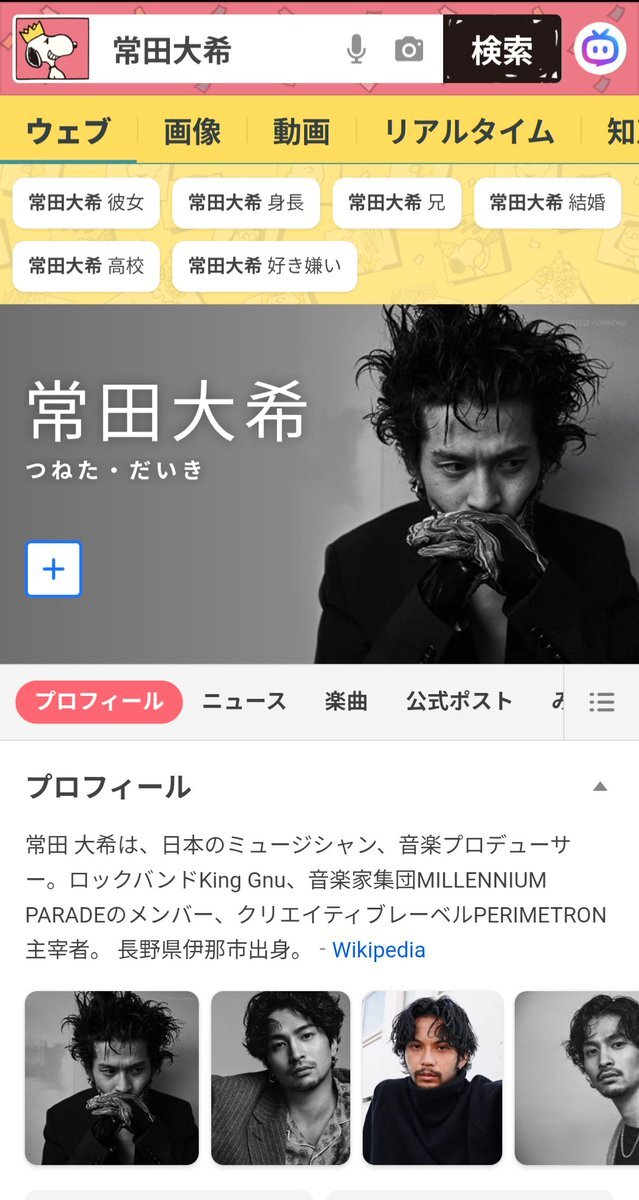The width and height of the screenshot is (639, 1200).
Task: Tap the 検索 search button
Action: coord(502,49)
